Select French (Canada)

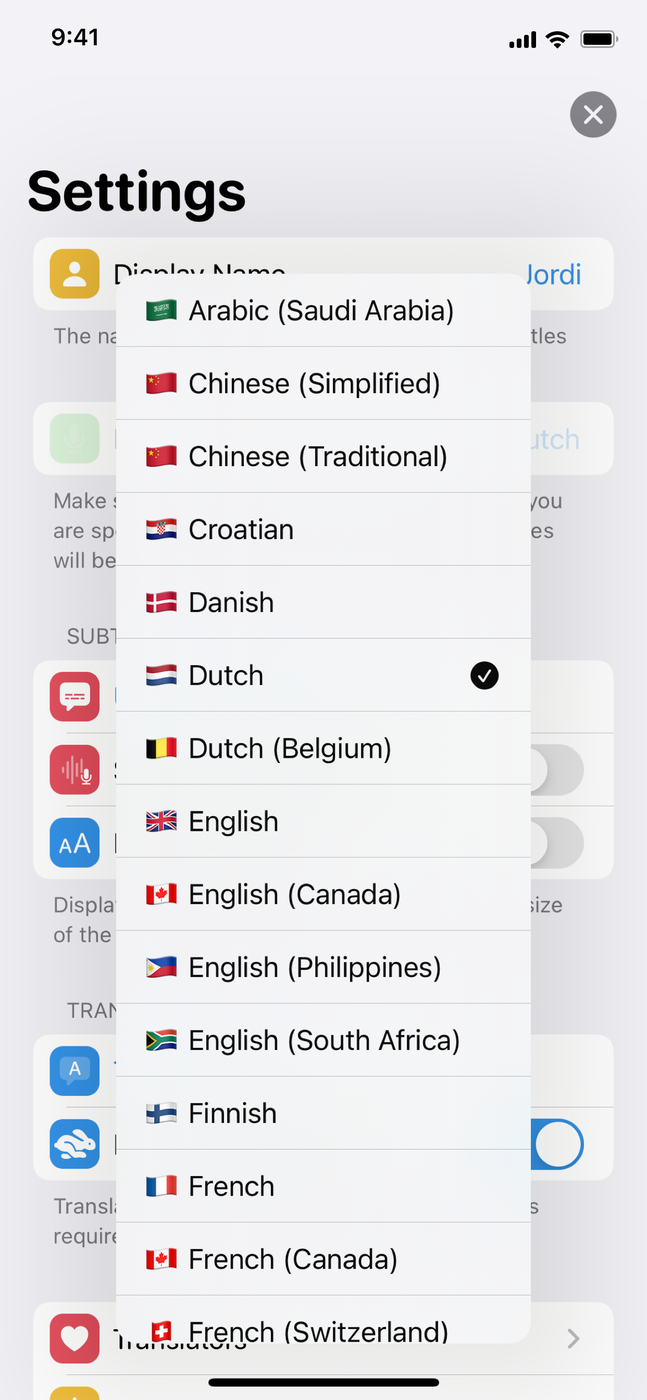click(x=322, y=1260)
